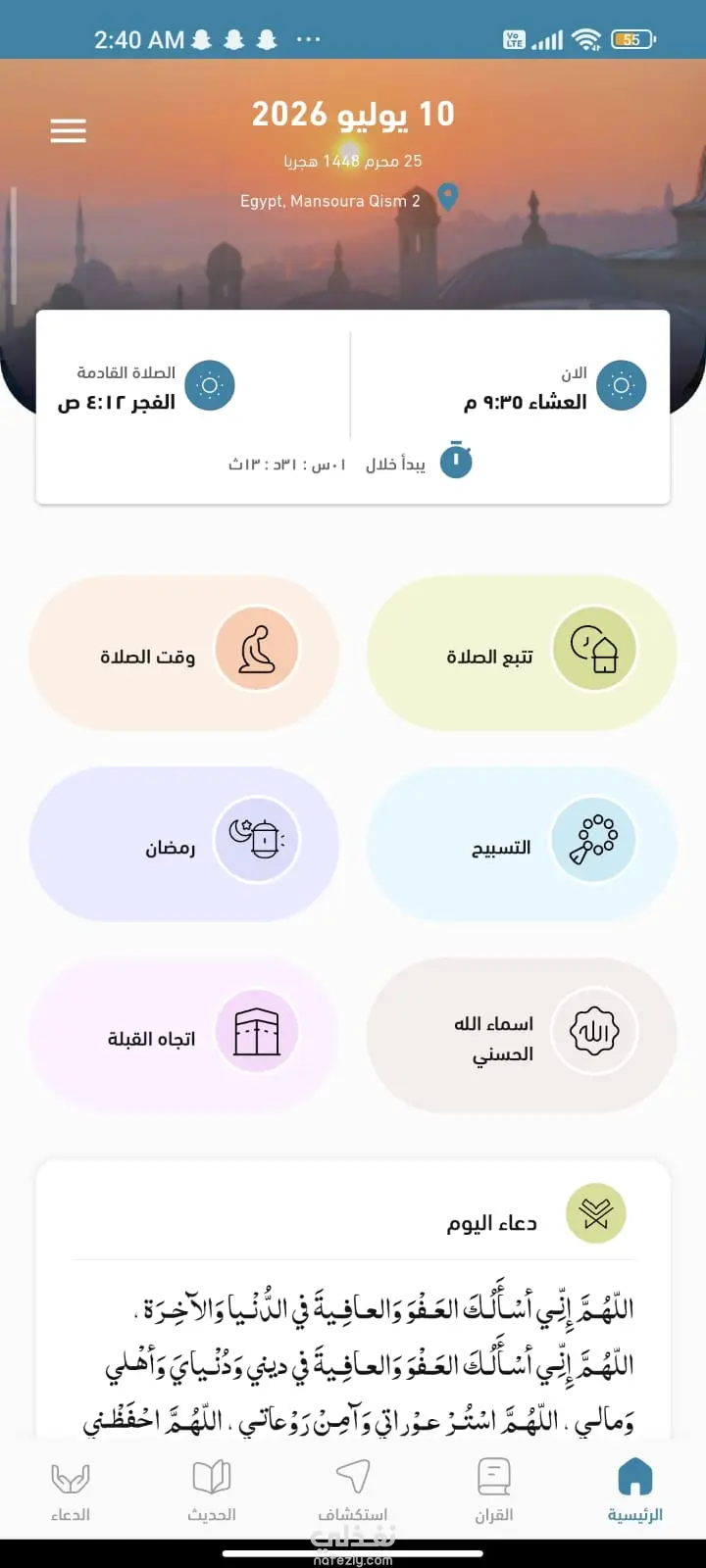
Task: Open اسماء الله الحسنى names list
Action: coord(522,1035)
